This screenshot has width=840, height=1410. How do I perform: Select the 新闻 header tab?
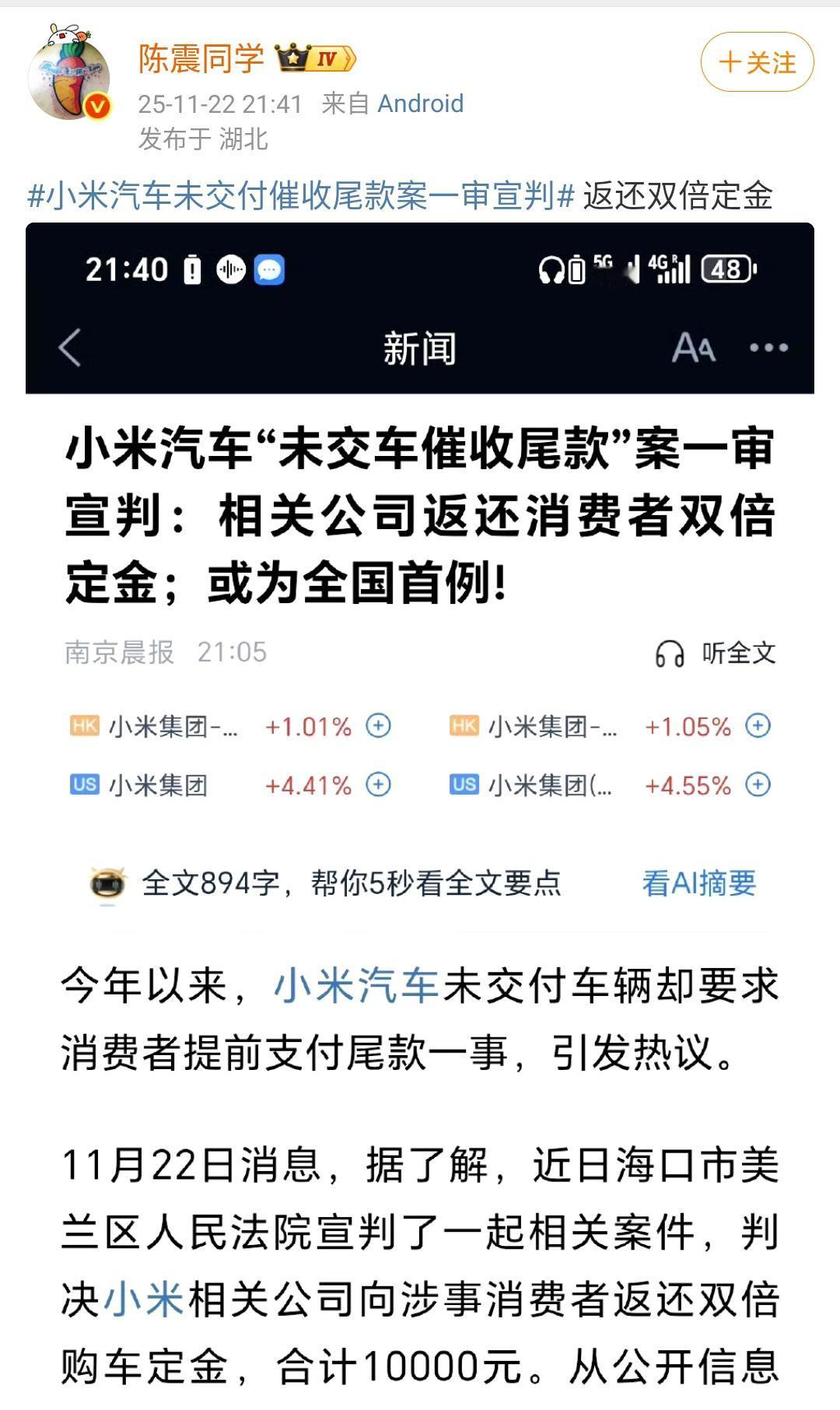coord(419,349)
